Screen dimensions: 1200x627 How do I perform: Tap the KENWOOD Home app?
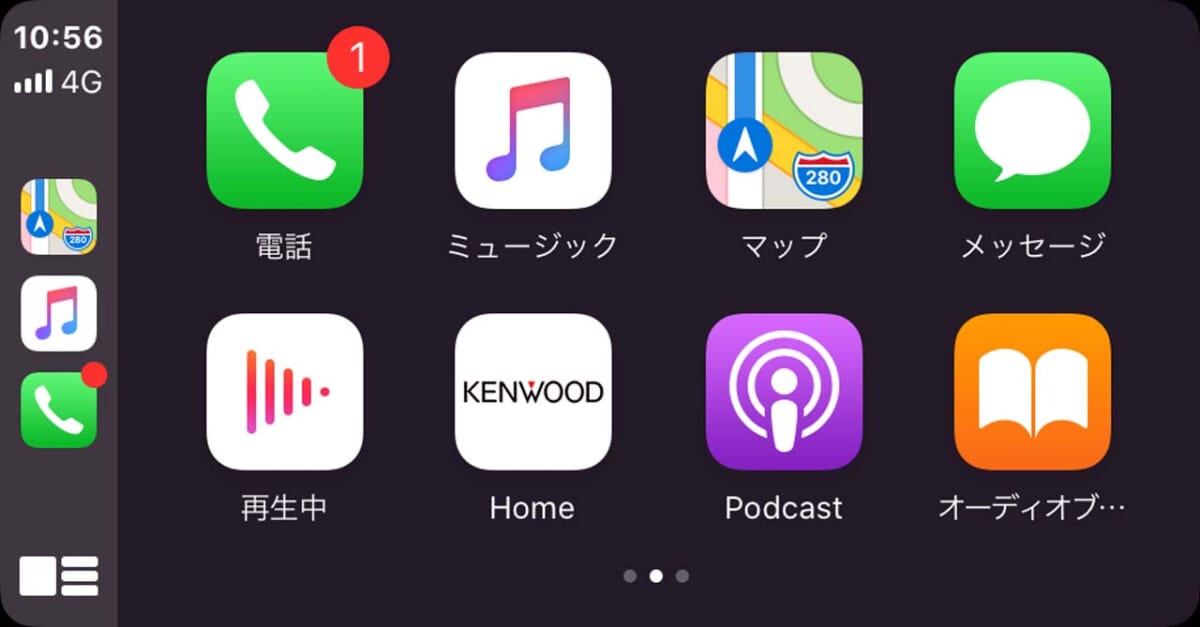click(x=533, y=392)
